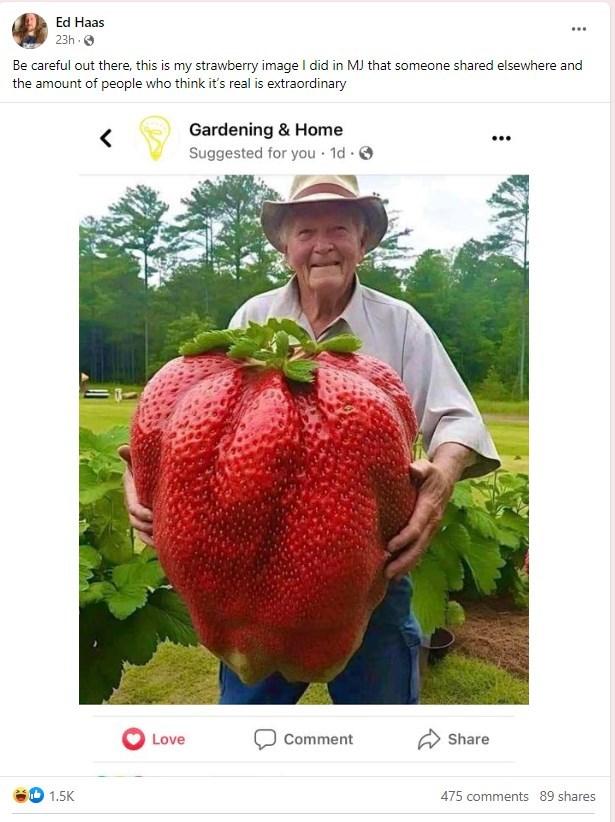Image resolution: width=615 pixels, height=822 pixels.
Task: View the 89 shares
Action: point(567,796)
